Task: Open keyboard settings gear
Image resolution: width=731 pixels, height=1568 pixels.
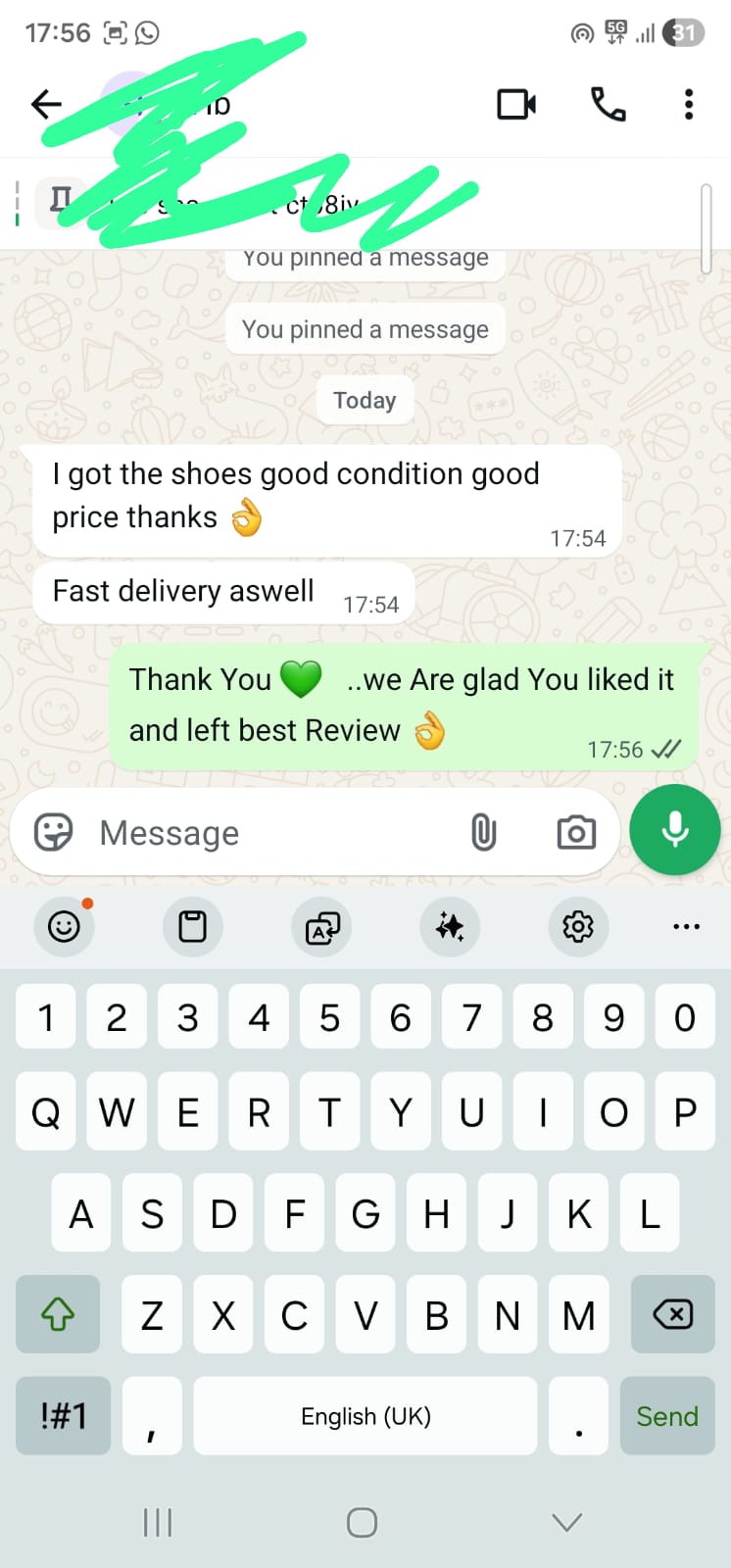Action: pos(578,926)
